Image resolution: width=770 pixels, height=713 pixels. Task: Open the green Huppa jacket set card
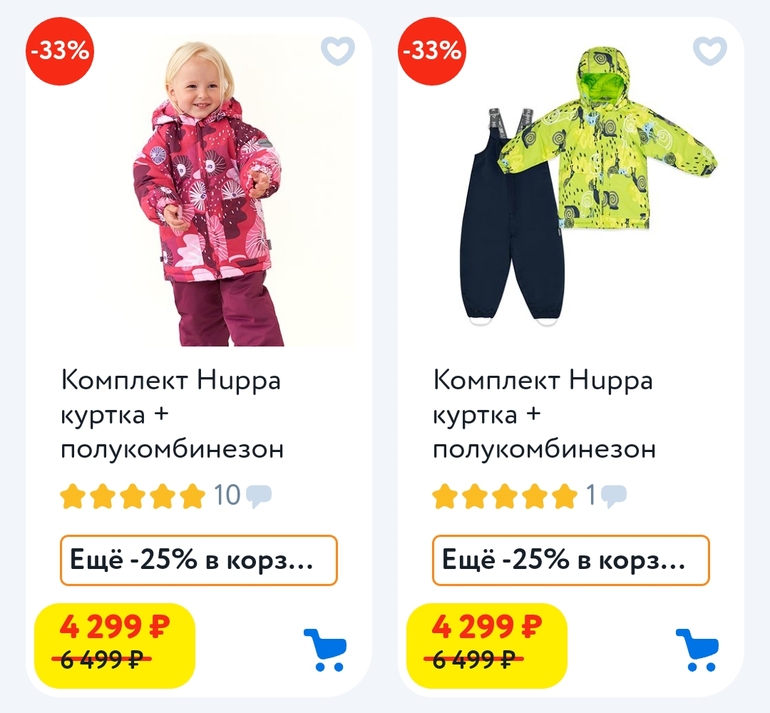coord(543,414)
